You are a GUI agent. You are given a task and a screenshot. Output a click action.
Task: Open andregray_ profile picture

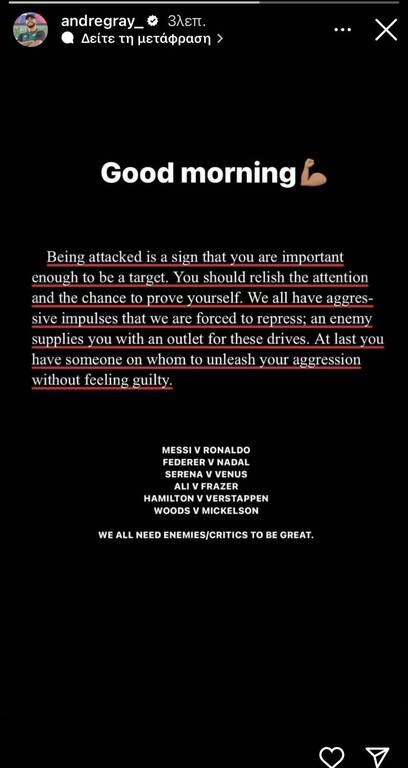[30, 30]
